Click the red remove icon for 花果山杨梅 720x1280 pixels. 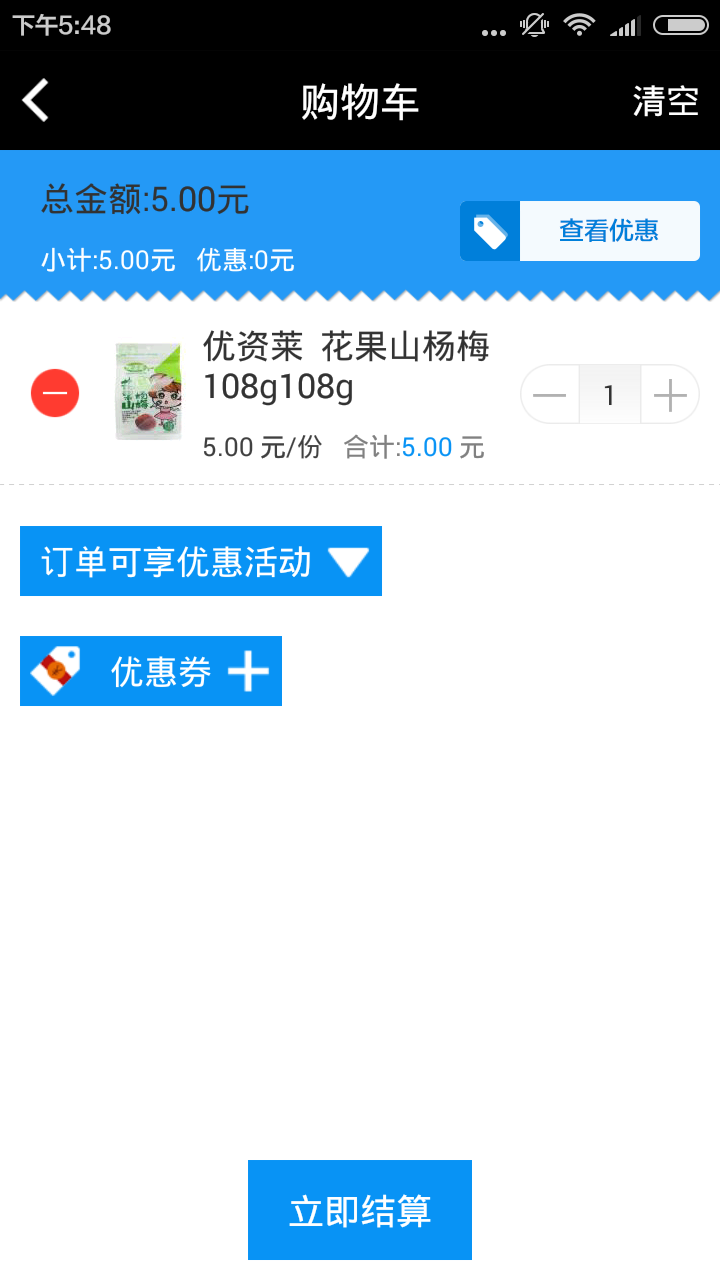pyautogui.click(x=54, y=393)
